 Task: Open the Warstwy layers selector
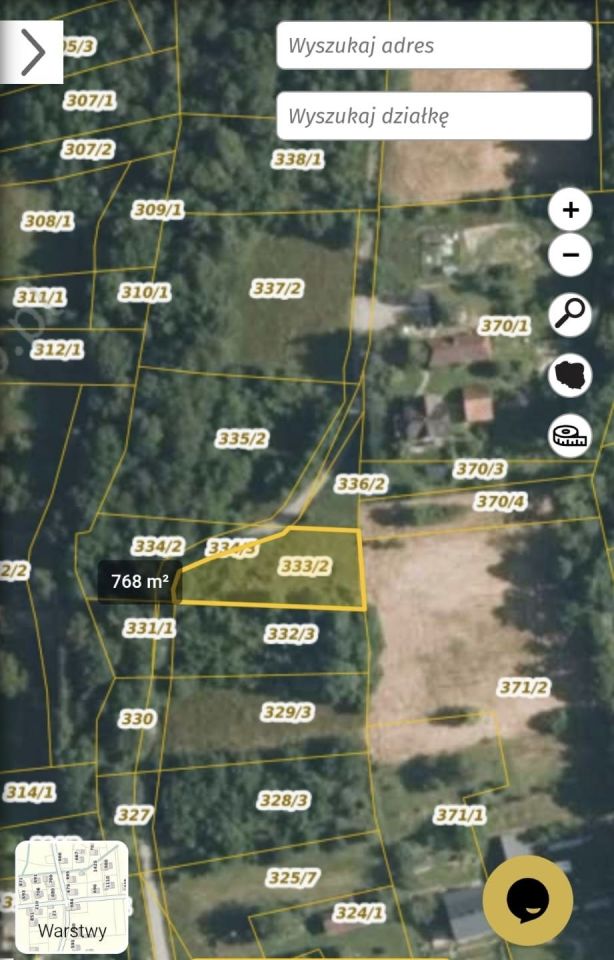[x=72, y=897]
